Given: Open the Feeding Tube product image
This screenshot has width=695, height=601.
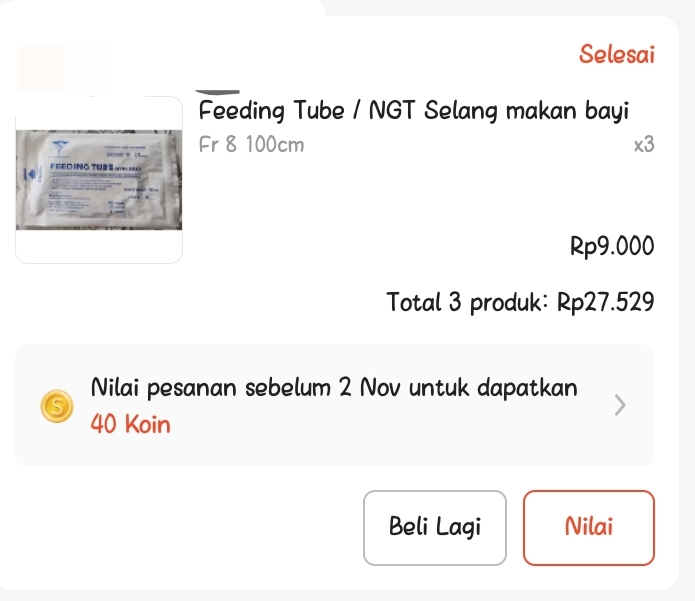Looking at the screenshot, I should click(x=99, y=180).
